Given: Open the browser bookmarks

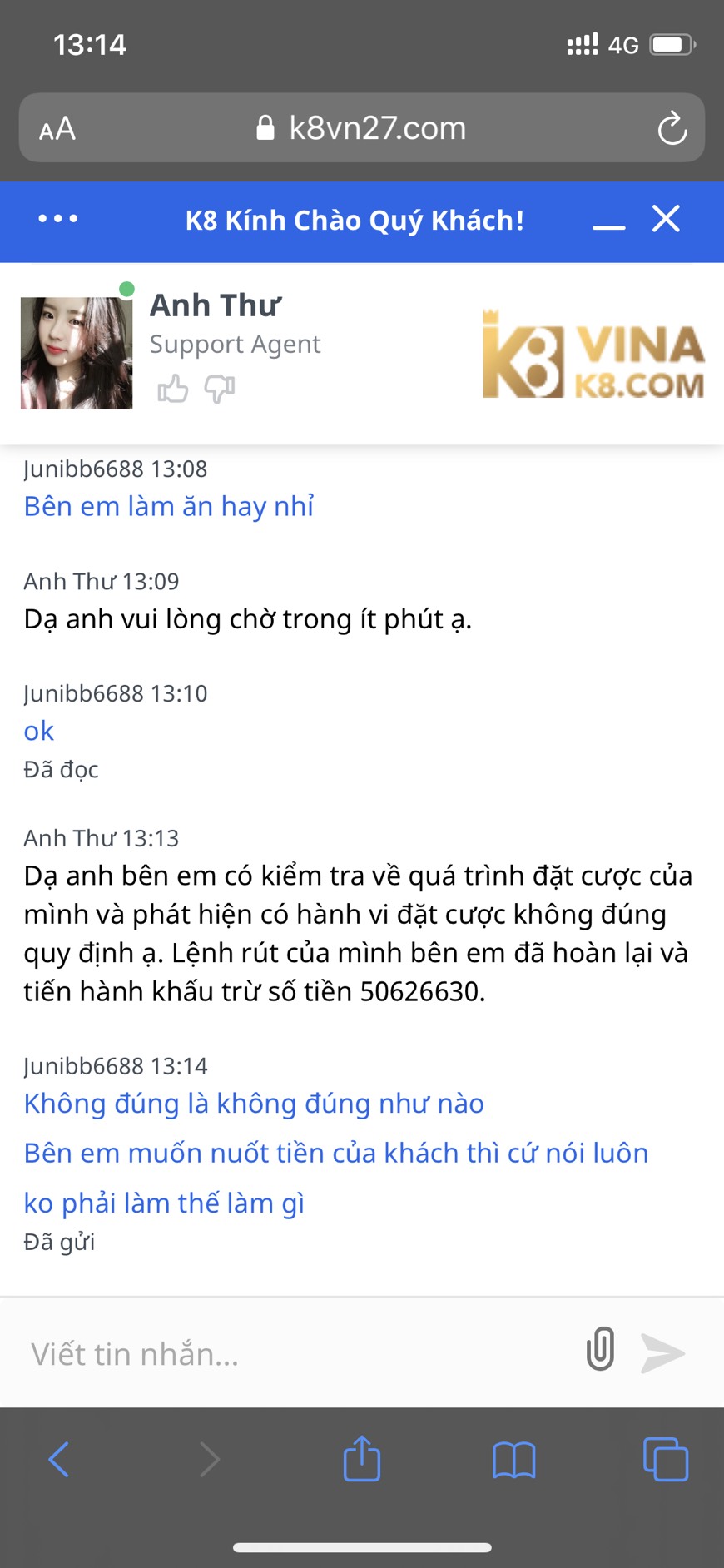Looking at the screenshot, I should click(x=513, y=1460).
